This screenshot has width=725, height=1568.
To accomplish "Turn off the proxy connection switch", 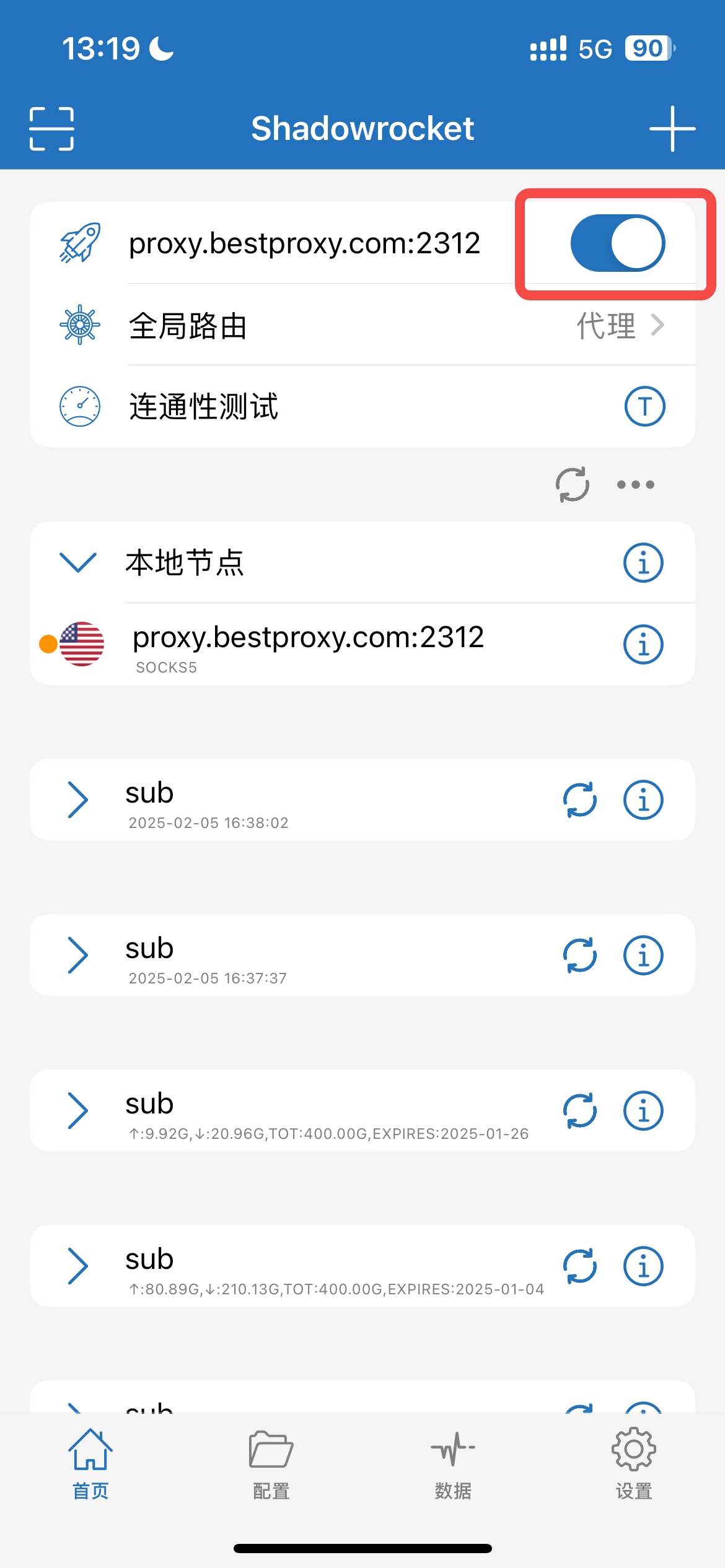I will coord(617,243).
